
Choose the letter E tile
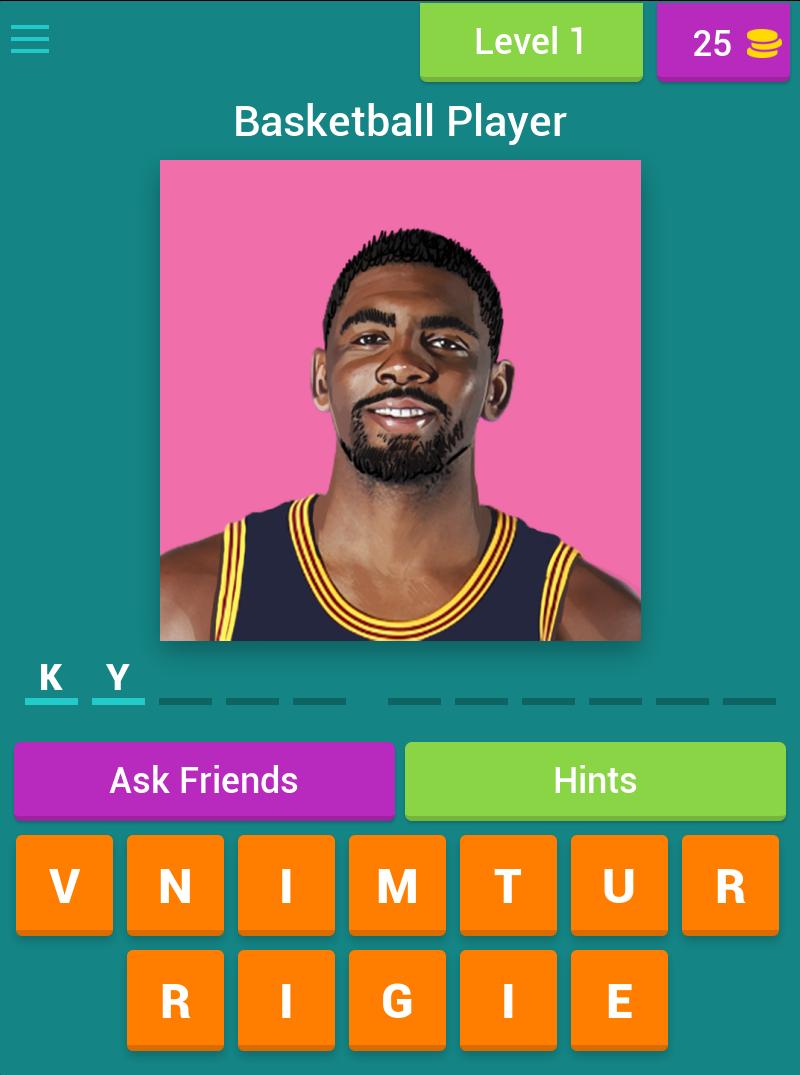[619, 1000]
